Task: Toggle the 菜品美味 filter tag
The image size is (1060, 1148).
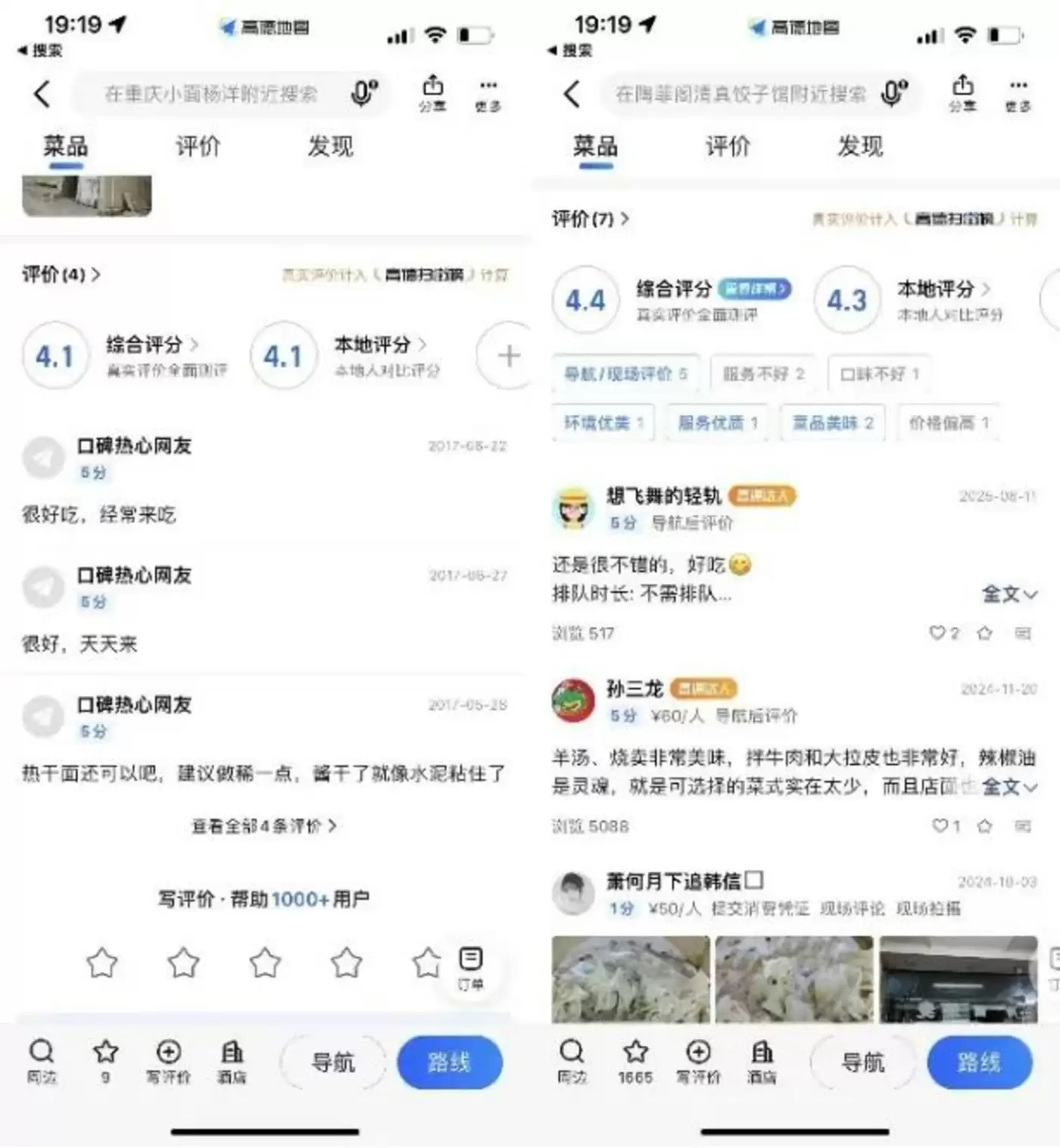Action: 832,423
